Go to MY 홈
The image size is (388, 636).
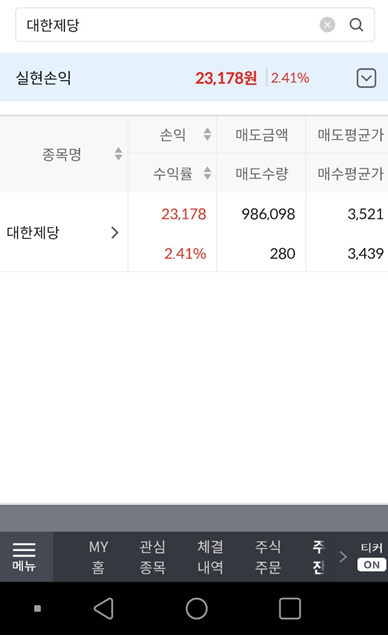coord(98,557)
